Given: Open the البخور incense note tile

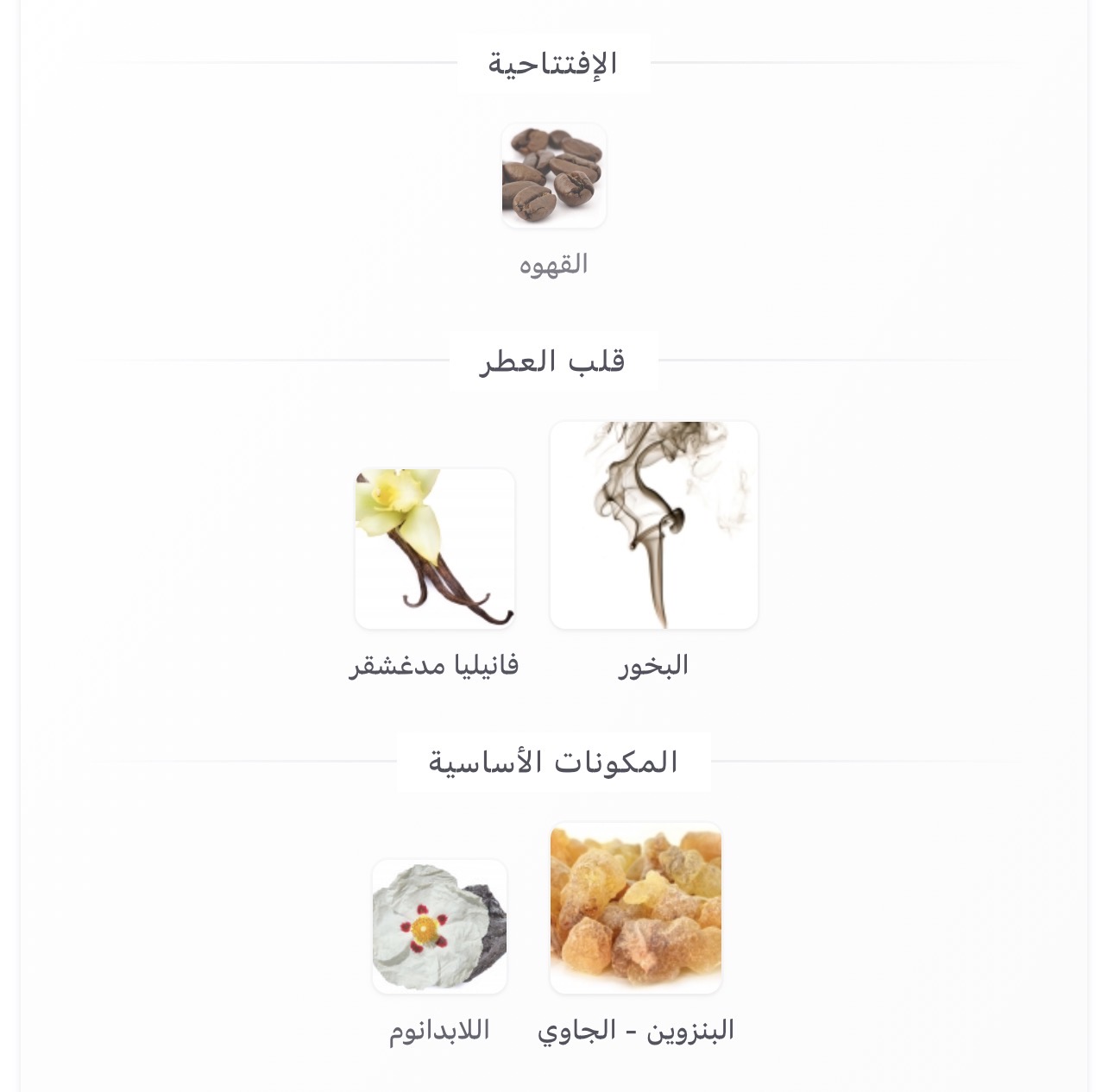Looking at the screenshot, I should pos(654,525).
